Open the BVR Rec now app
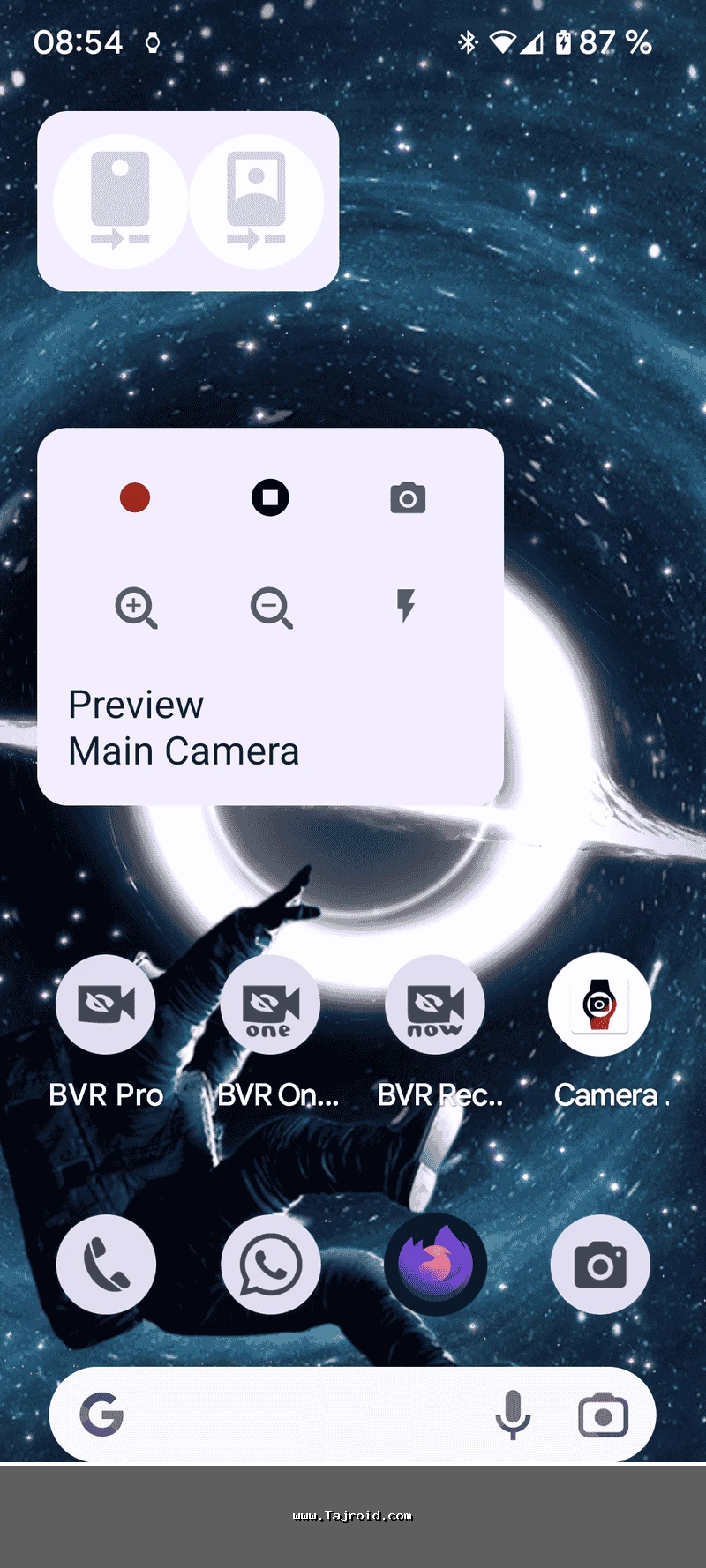Viewport: 706px width, 1568px height. 435,1004
